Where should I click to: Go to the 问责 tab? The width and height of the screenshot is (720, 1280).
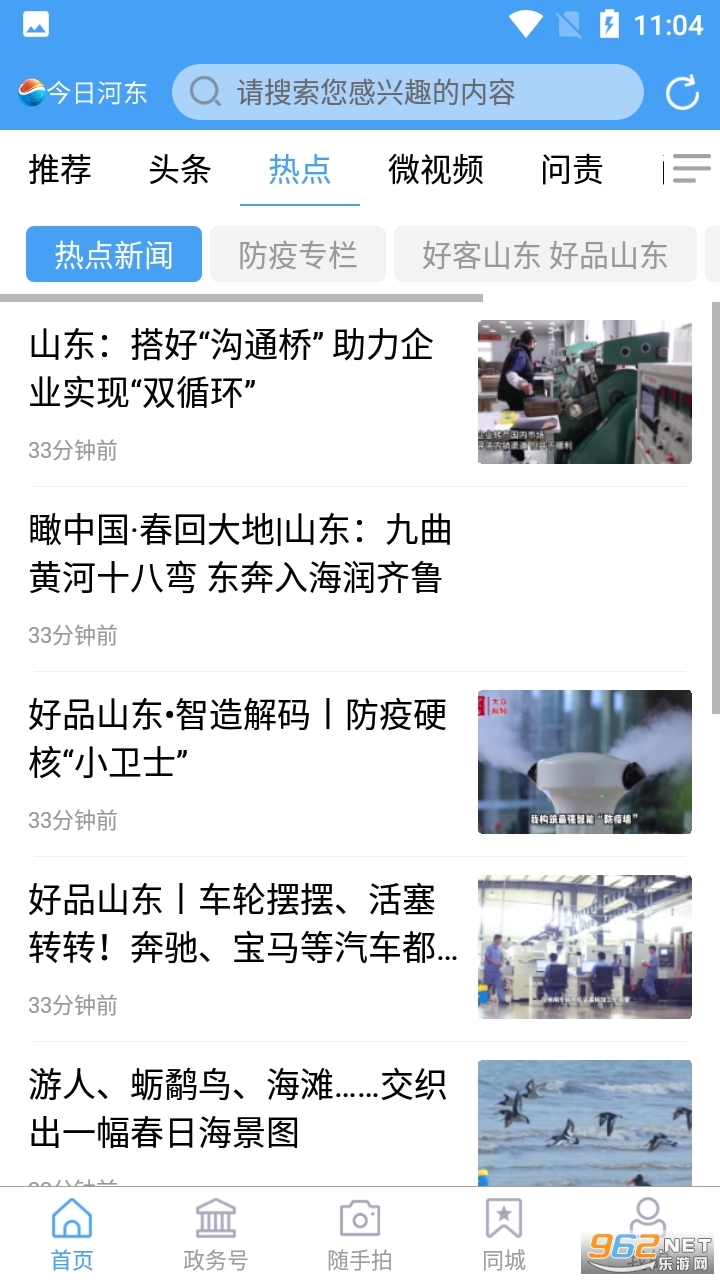pos(572,169)
